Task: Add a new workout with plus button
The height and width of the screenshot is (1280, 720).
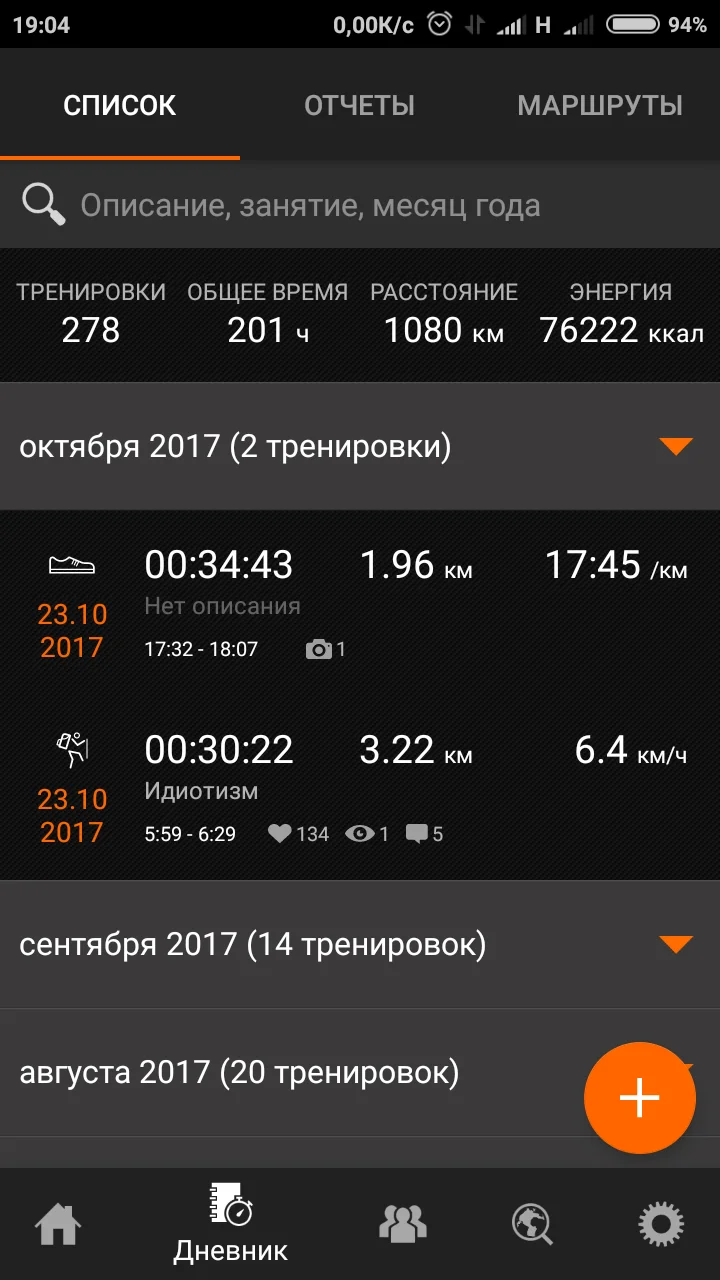Action: 639,1097
